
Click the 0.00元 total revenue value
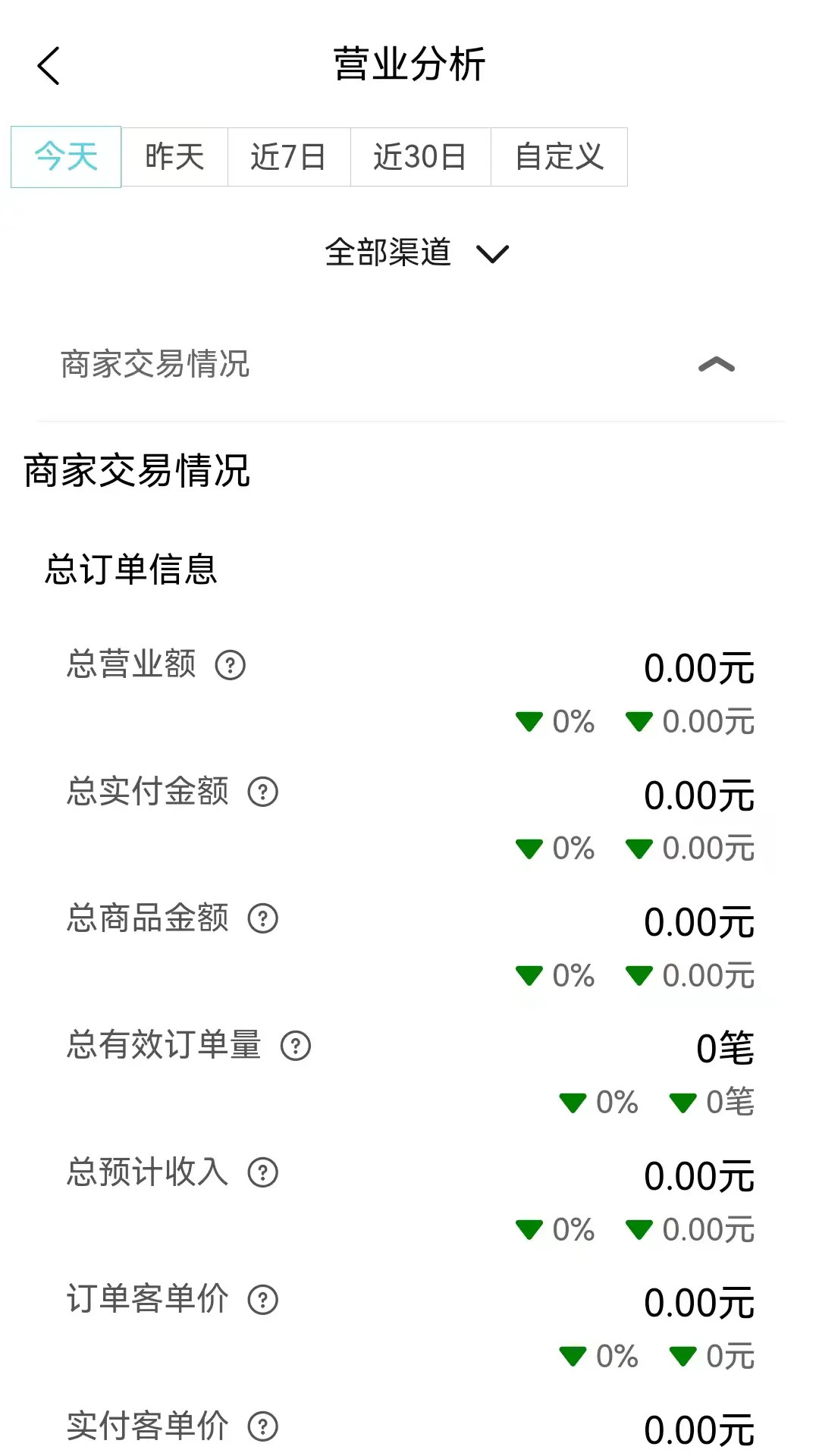click(698, 667)
